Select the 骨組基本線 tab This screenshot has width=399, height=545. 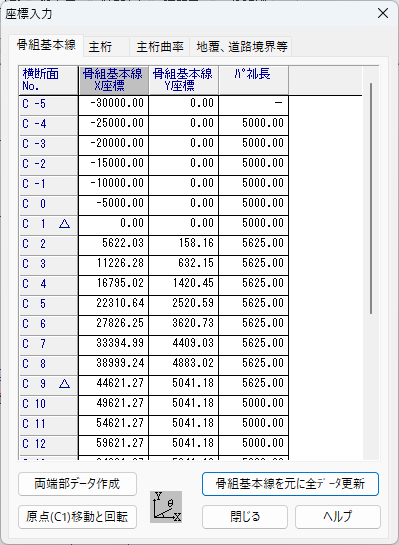46,45
